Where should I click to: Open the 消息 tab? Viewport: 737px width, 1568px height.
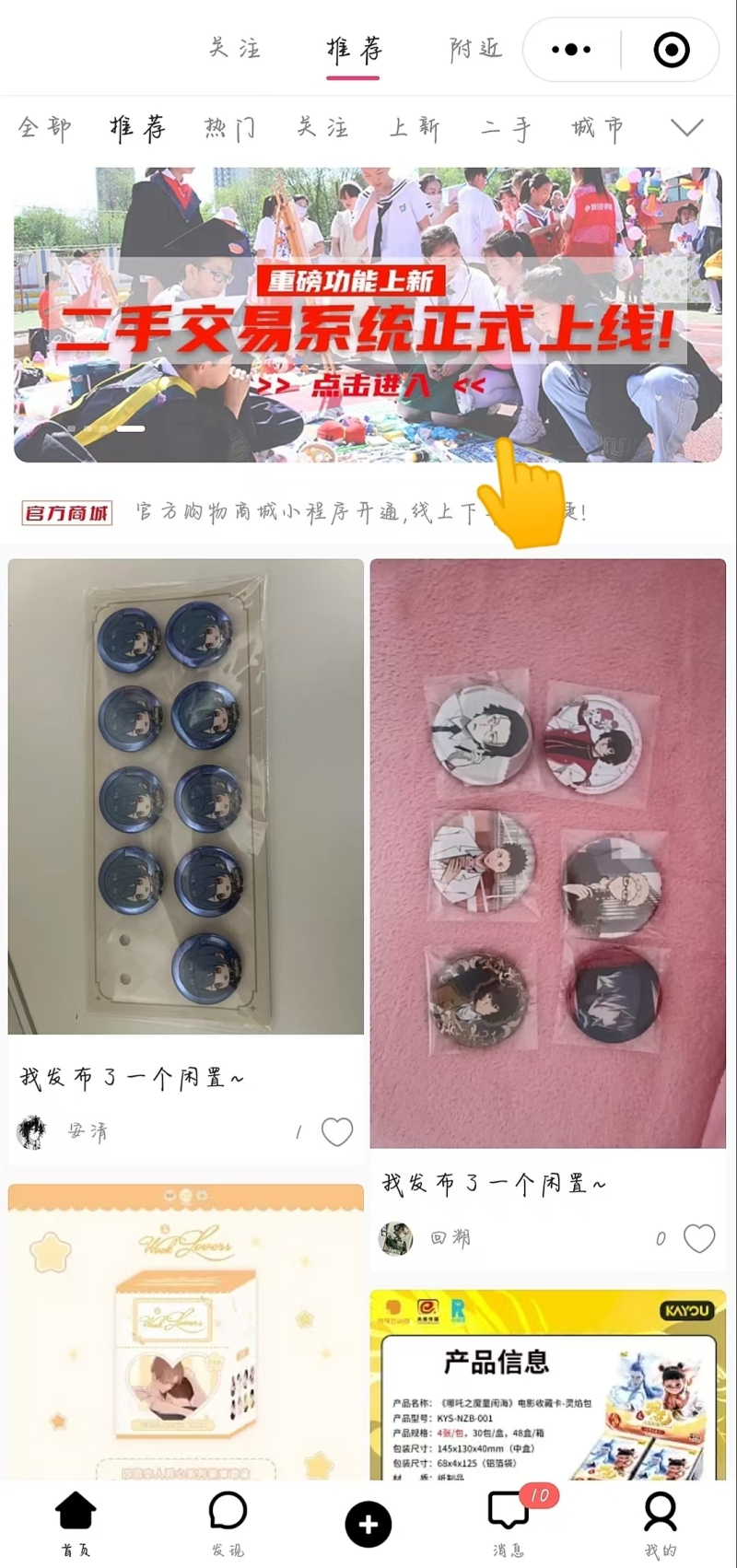[x=508, y=1524]
